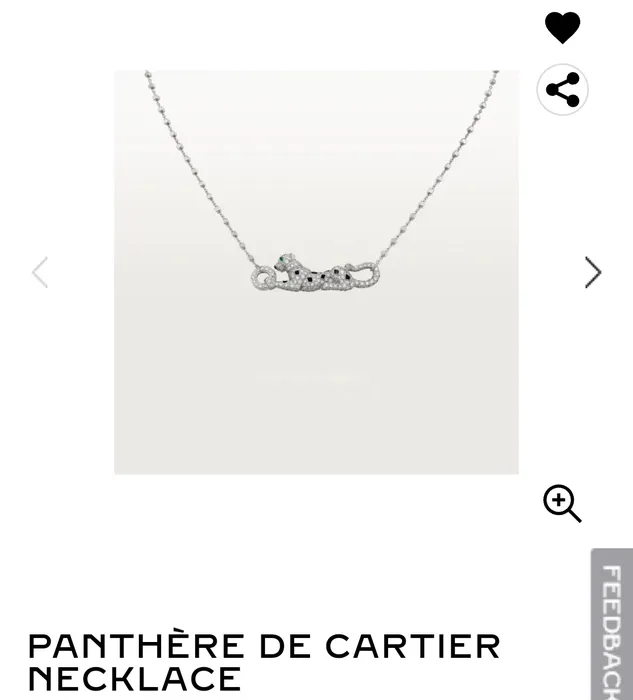Zoom into the necklace image
This screenshot has width=633, height=700.
click(x=561, y=504)
